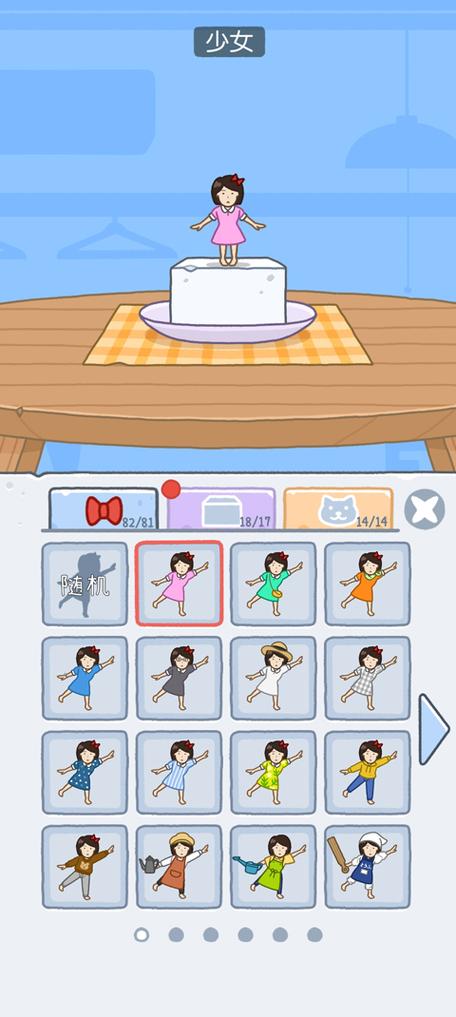This screenshot has height=1017, width=456.
Task: Choose the sparkly yellow-green dress costume
Action: click(x=273, y=772)
